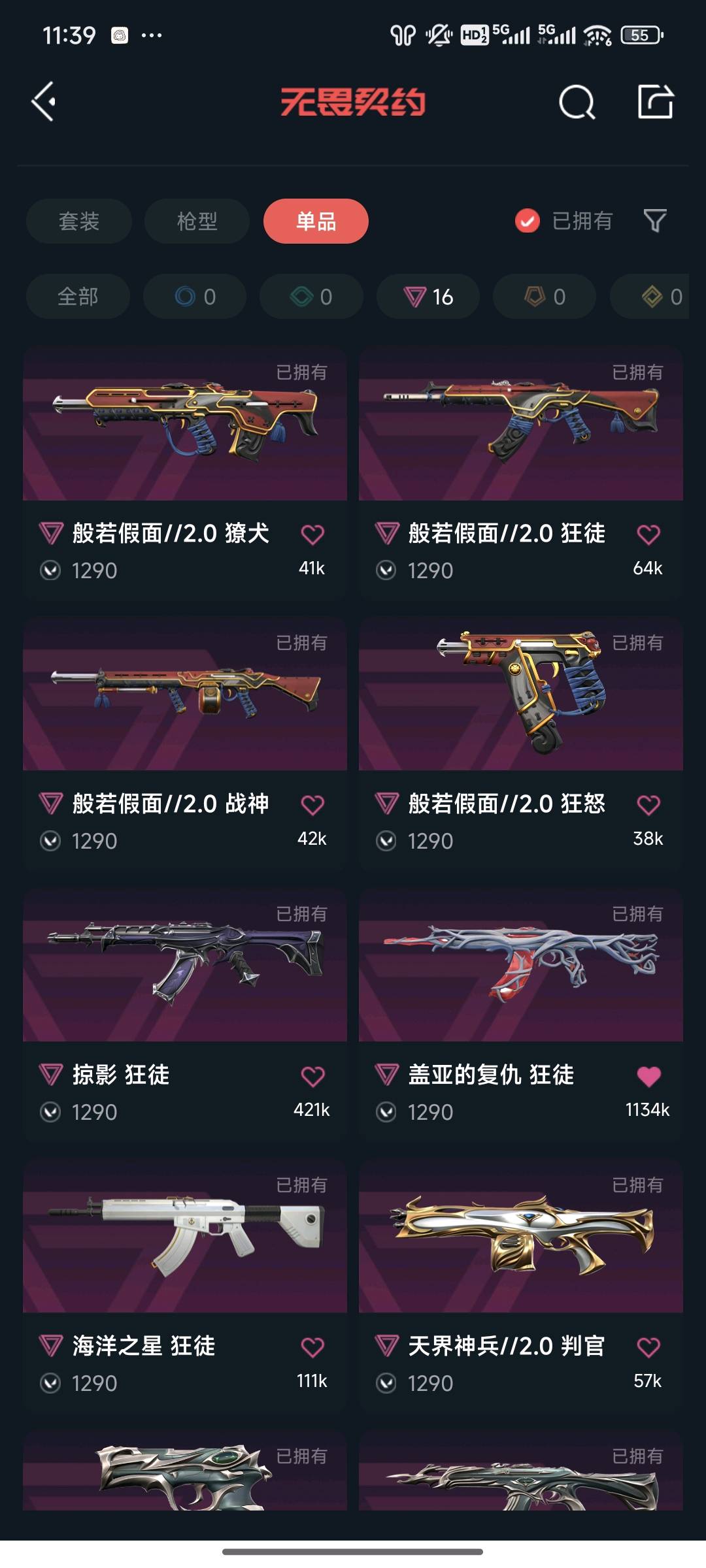The height and width of the screenshot is (1568, 706).
Task: Select the 单品 tab
Action: [316, 221]
